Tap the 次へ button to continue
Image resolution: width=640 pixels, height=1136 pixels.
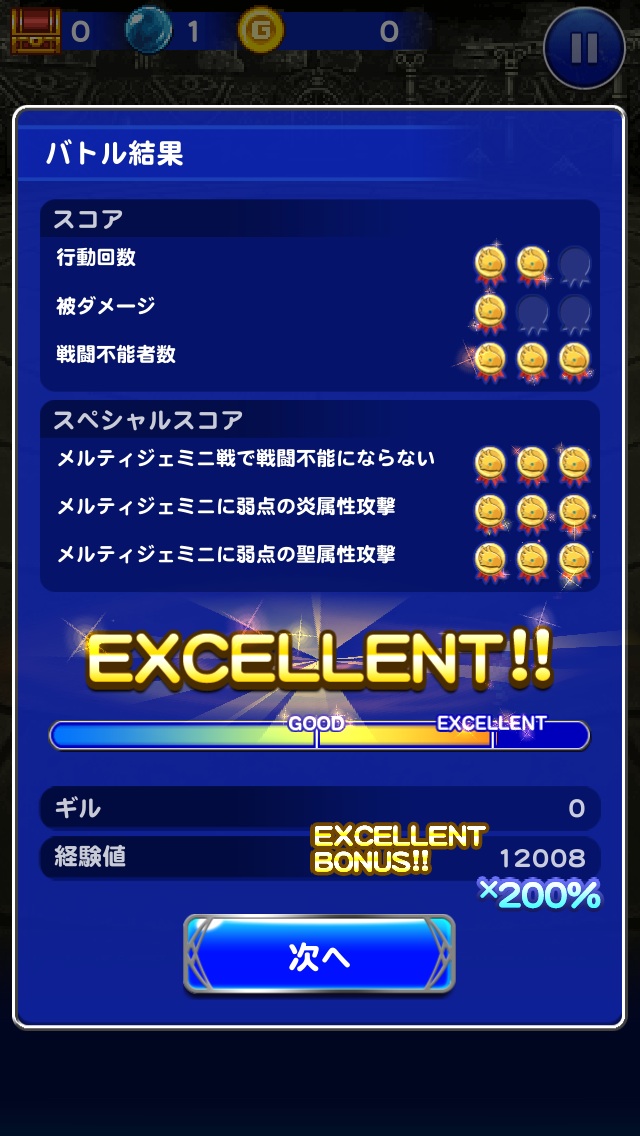319,955
